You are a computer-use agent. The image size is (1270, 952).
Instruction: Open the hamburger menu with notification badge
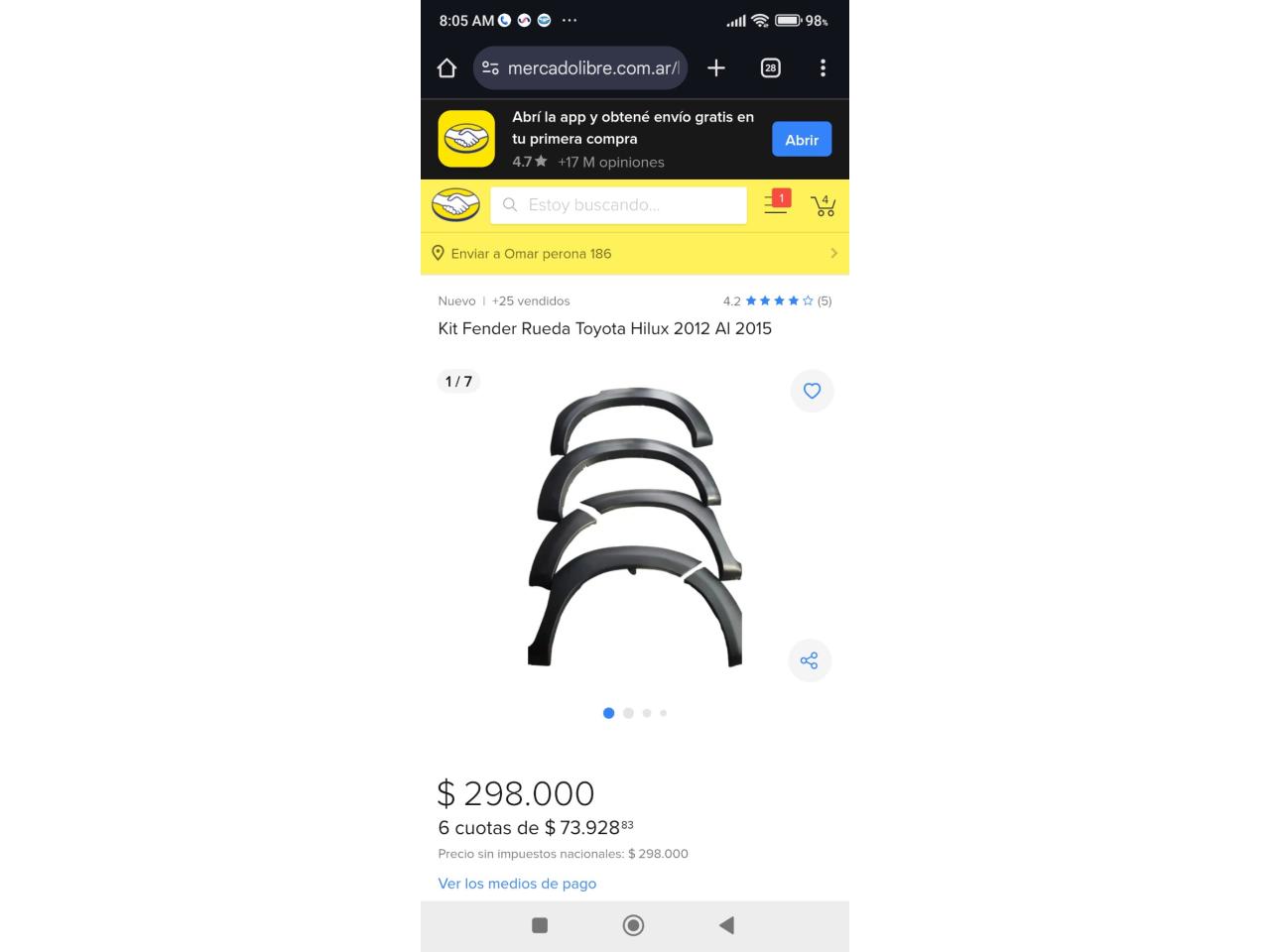pyautogui.click(x=775, y=204)
